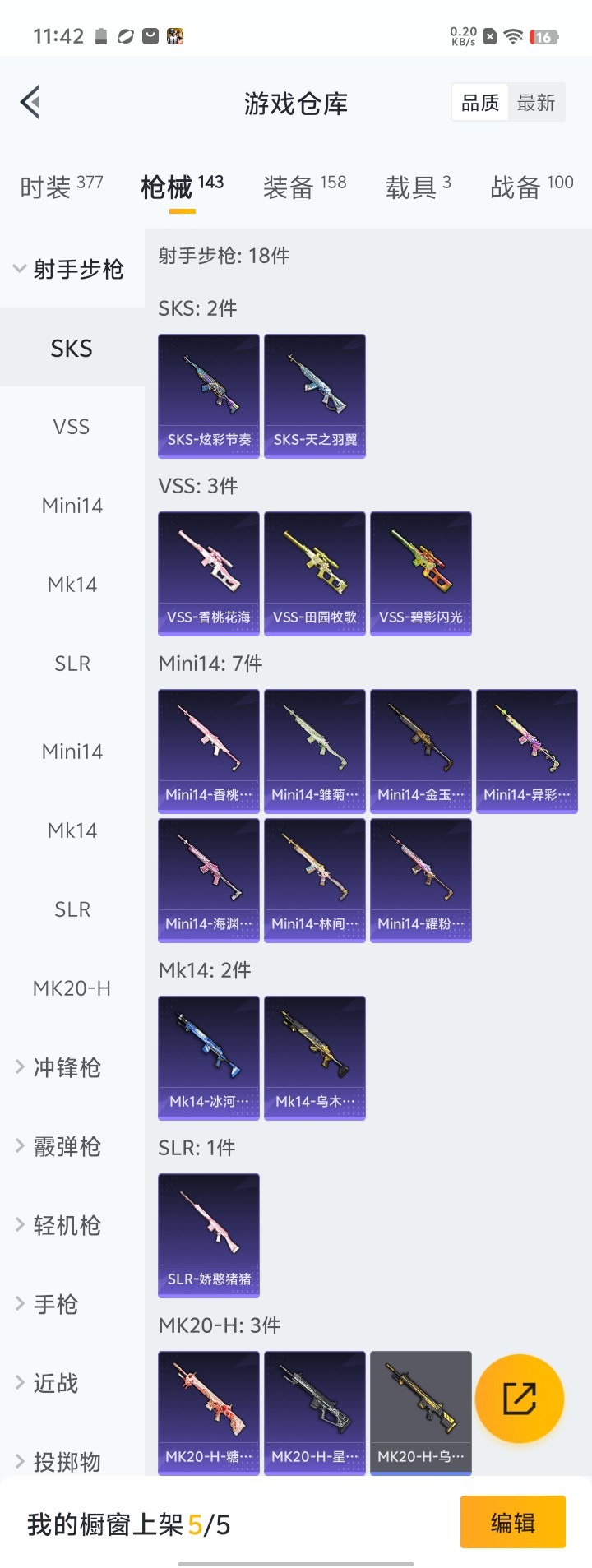Tap the 编辑 button
Viewport: 592px width, 1568px height.
[x=512, y=1523]
